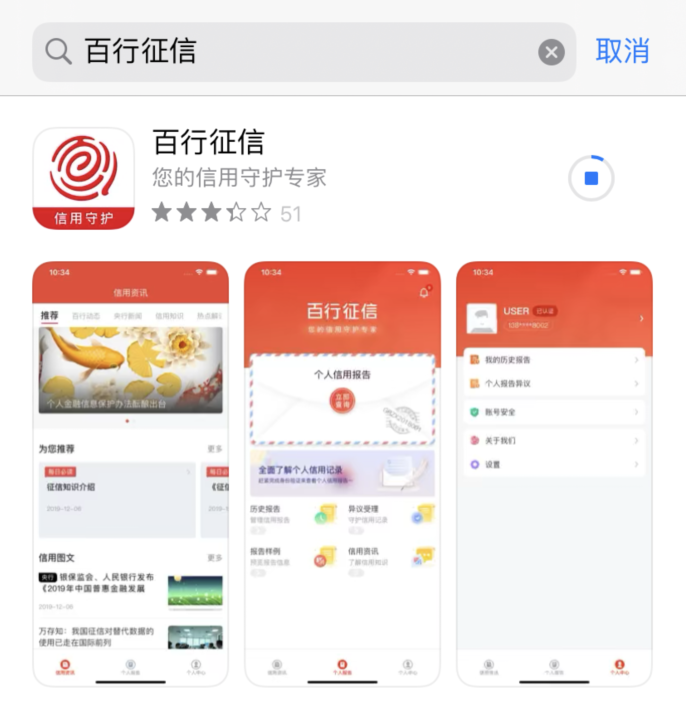Open the 信用资讯 screenshot preview
Viewport: 686px width, 720px height.
130,474
